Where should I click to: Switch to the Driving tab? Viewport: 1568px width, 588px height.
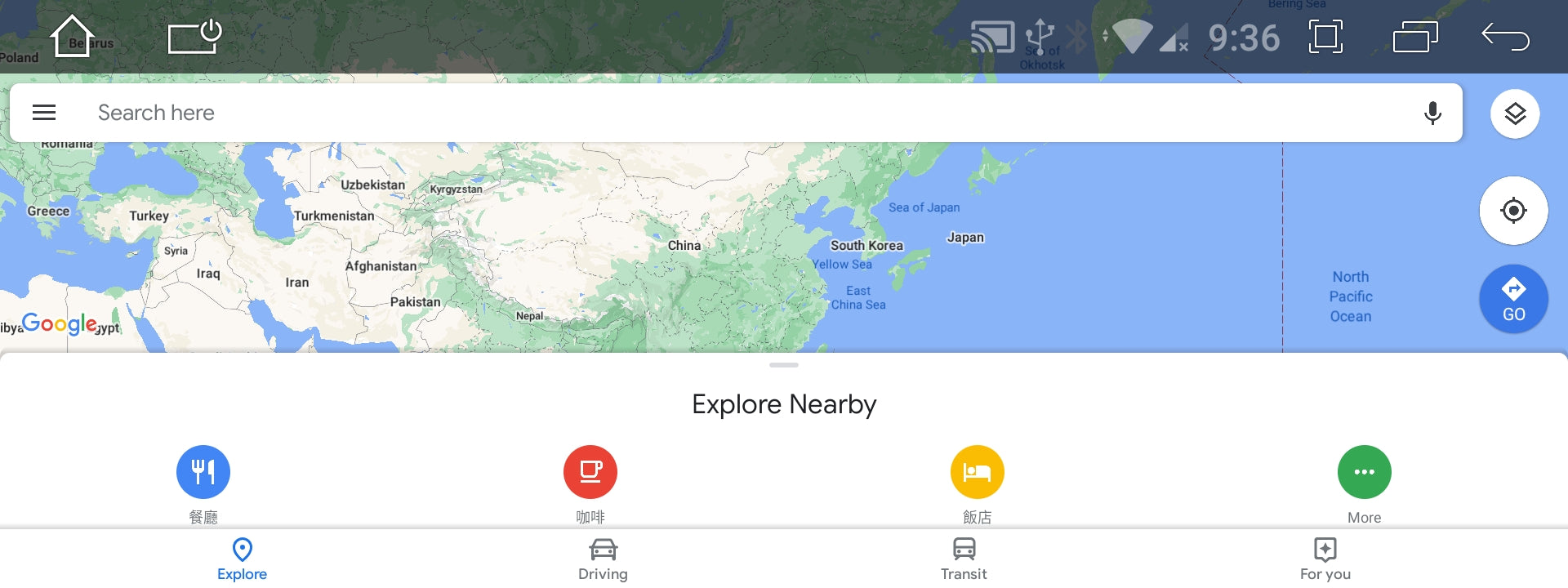(603, 559)
